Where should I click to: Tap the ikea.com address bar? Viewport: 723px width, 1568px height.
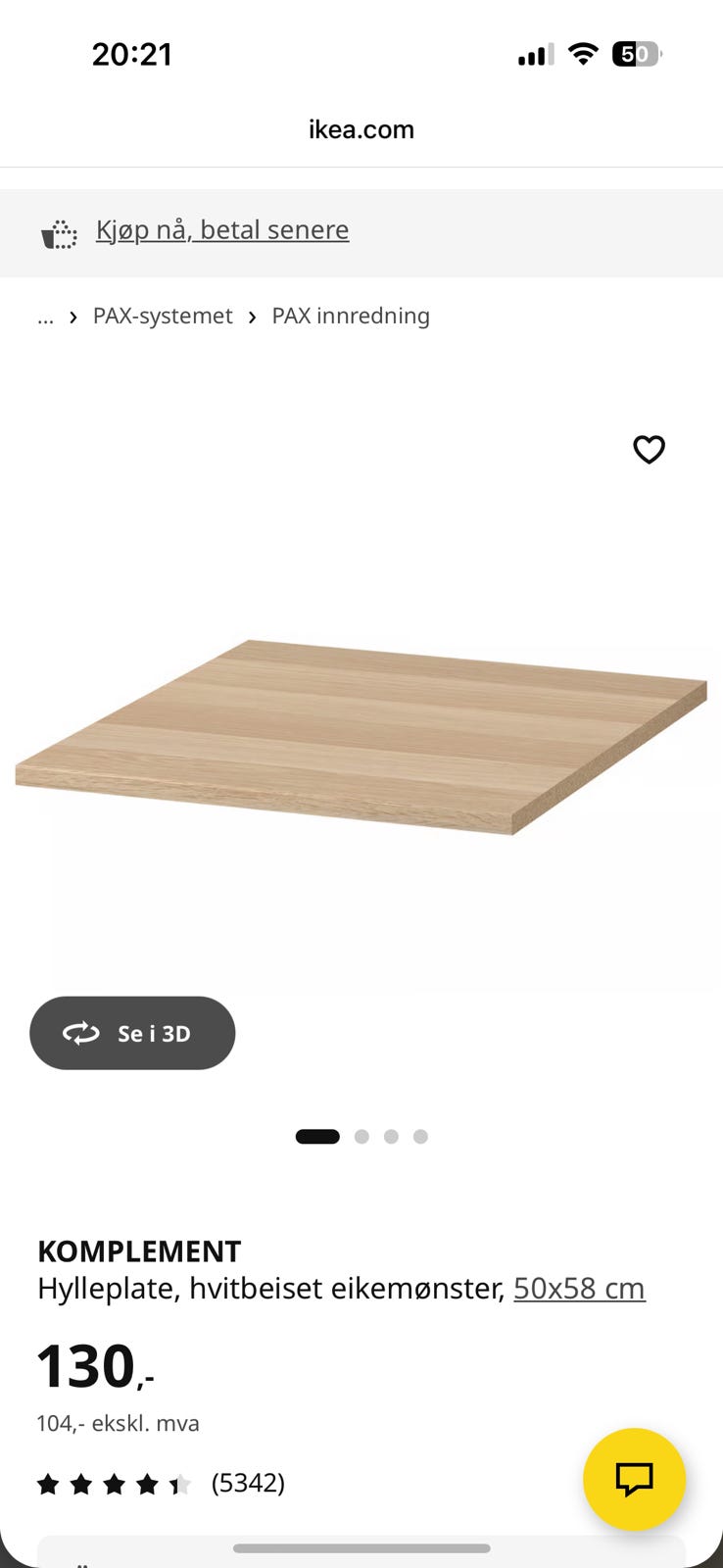[x=361, y=129]
